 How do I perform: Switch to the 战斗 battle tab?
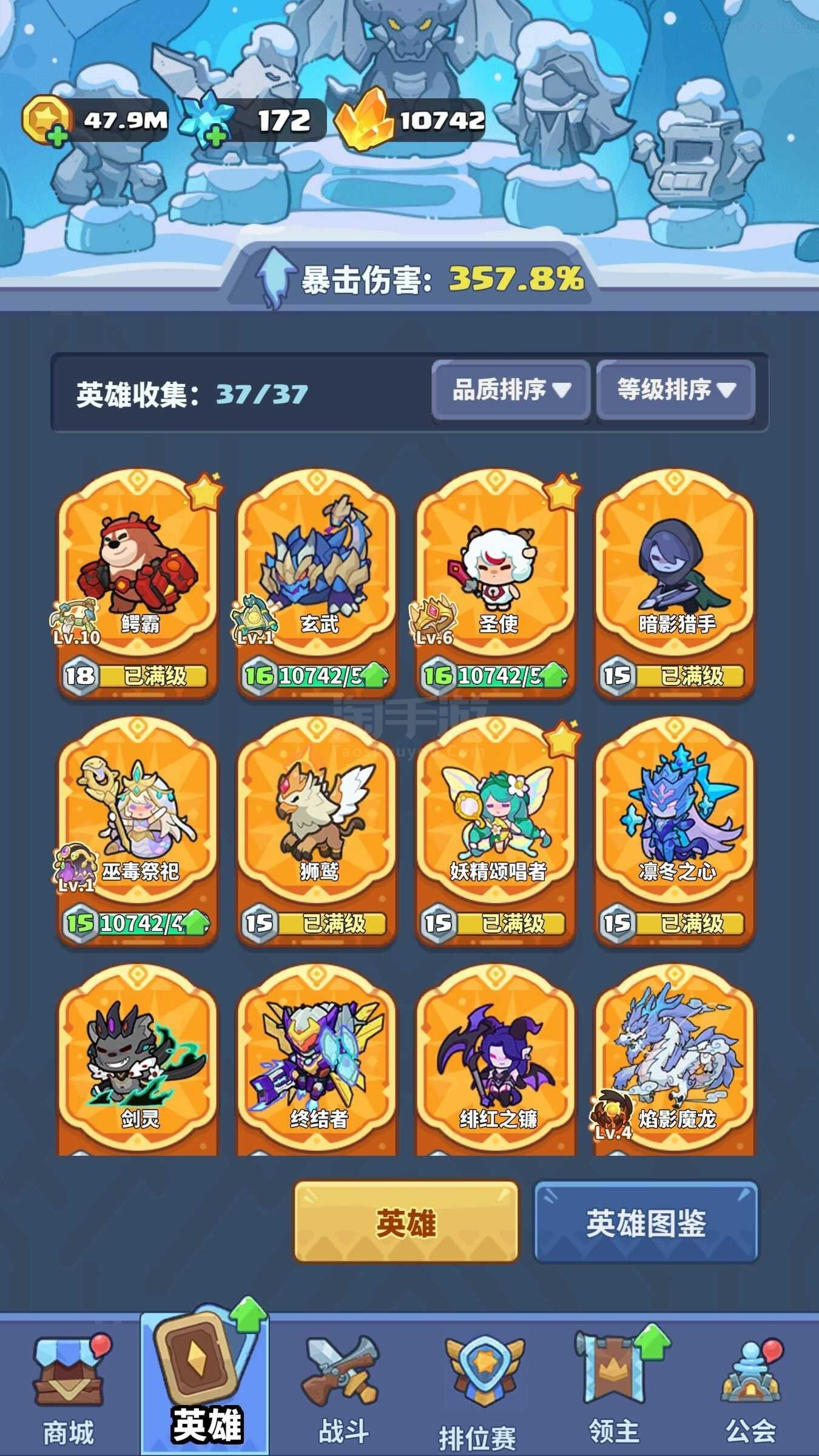(343, 1389)
